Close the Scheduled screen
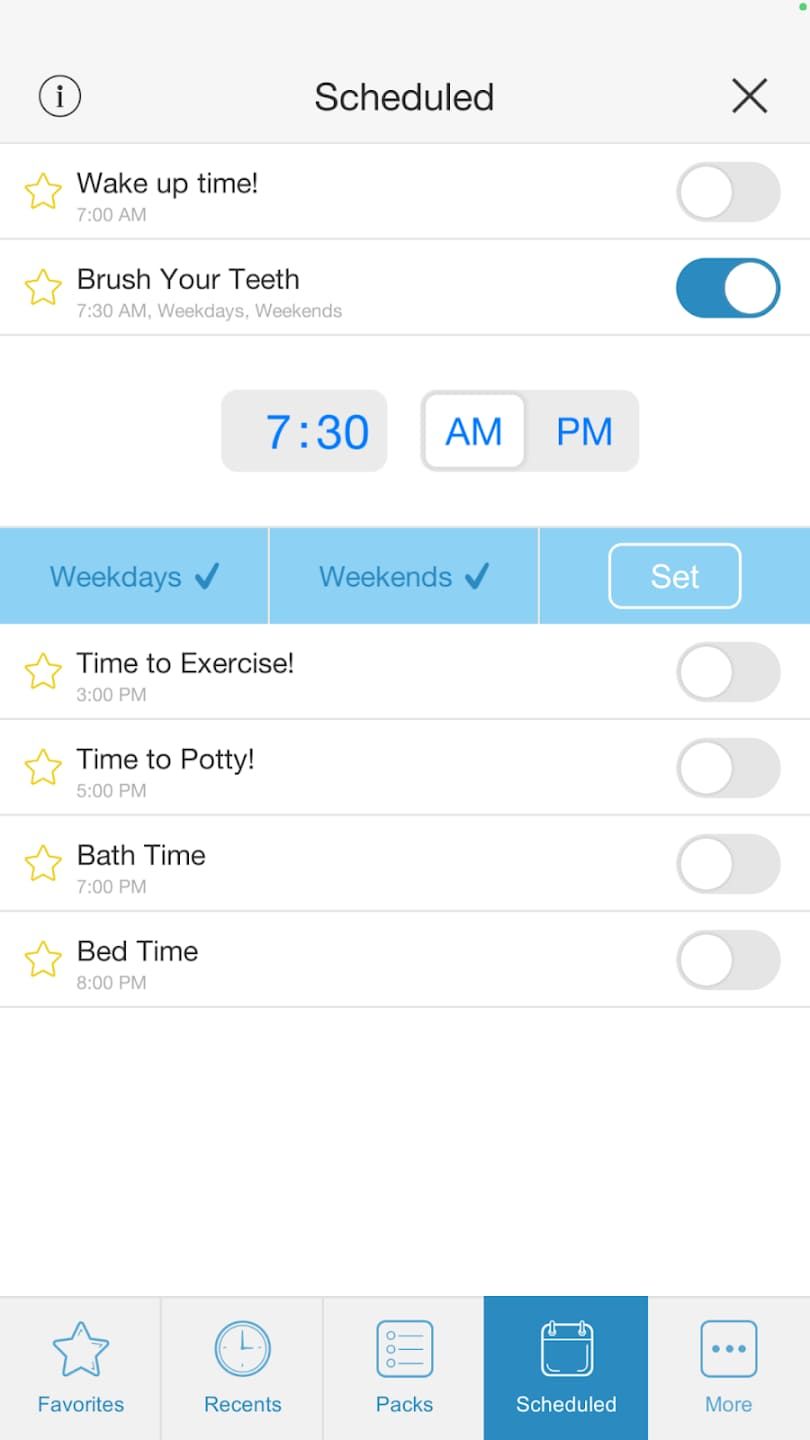 click(x=749, y=96)
